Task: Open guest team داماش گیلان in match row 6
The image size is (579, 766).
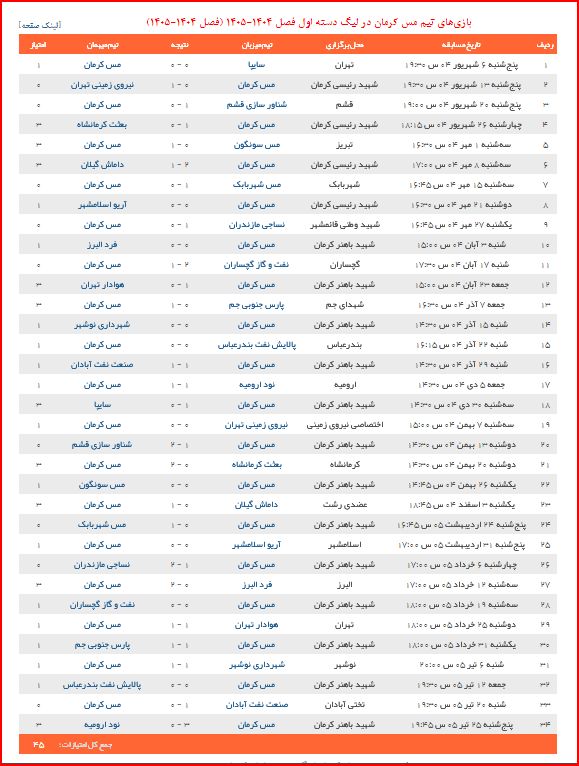Action: 102,165
